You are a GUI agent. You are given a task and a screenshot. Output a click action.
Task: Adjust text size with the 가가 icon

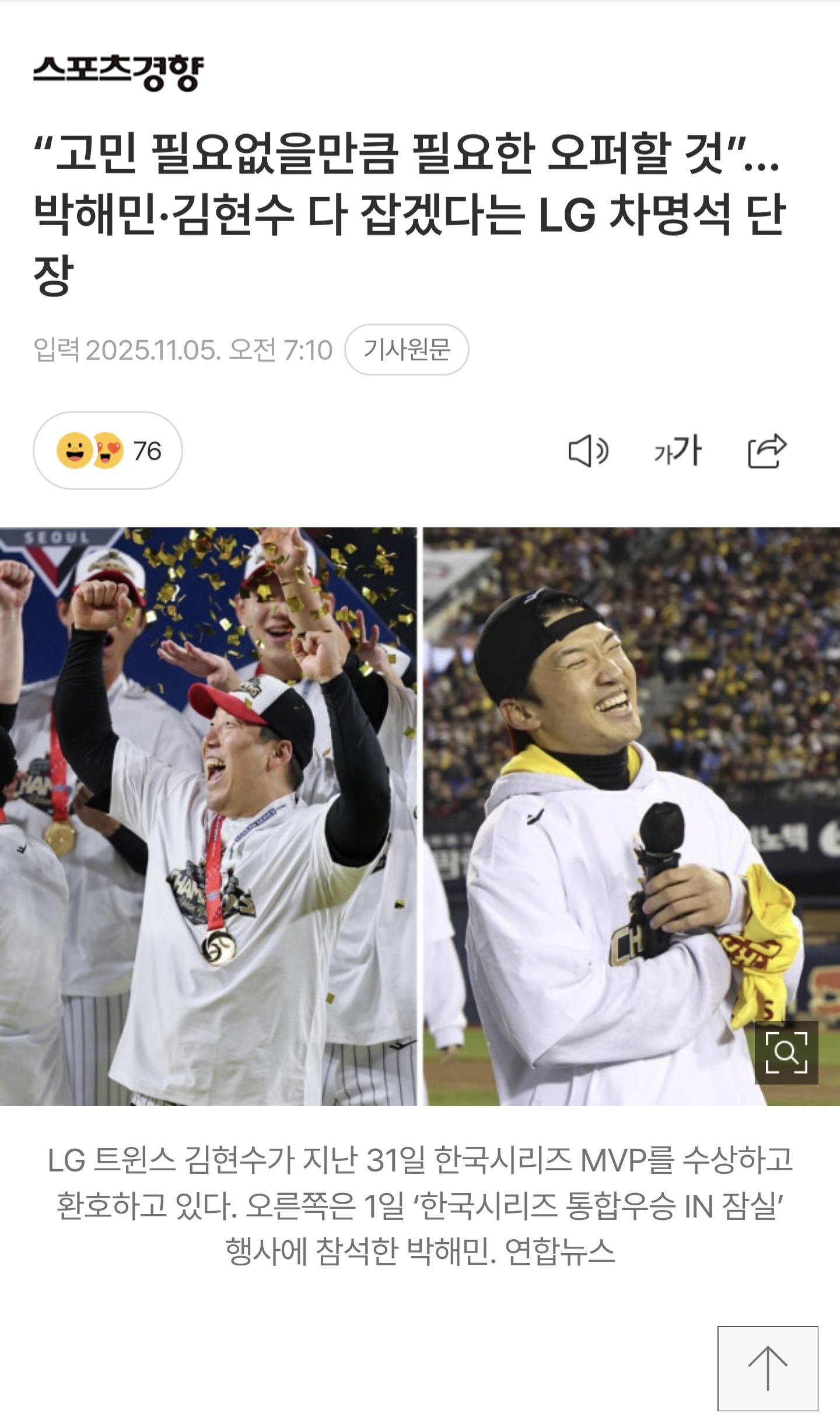coord(678,451)
